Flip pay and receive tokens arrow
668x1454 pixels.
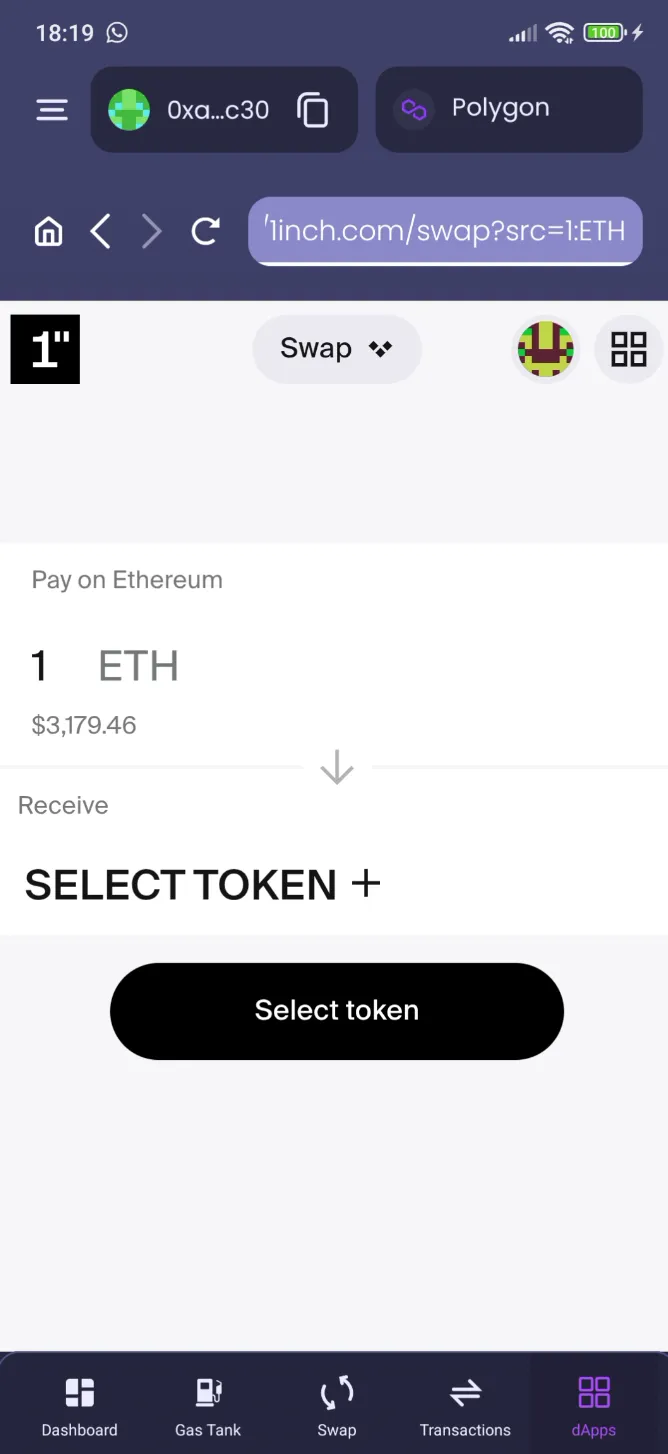point(337,767)
